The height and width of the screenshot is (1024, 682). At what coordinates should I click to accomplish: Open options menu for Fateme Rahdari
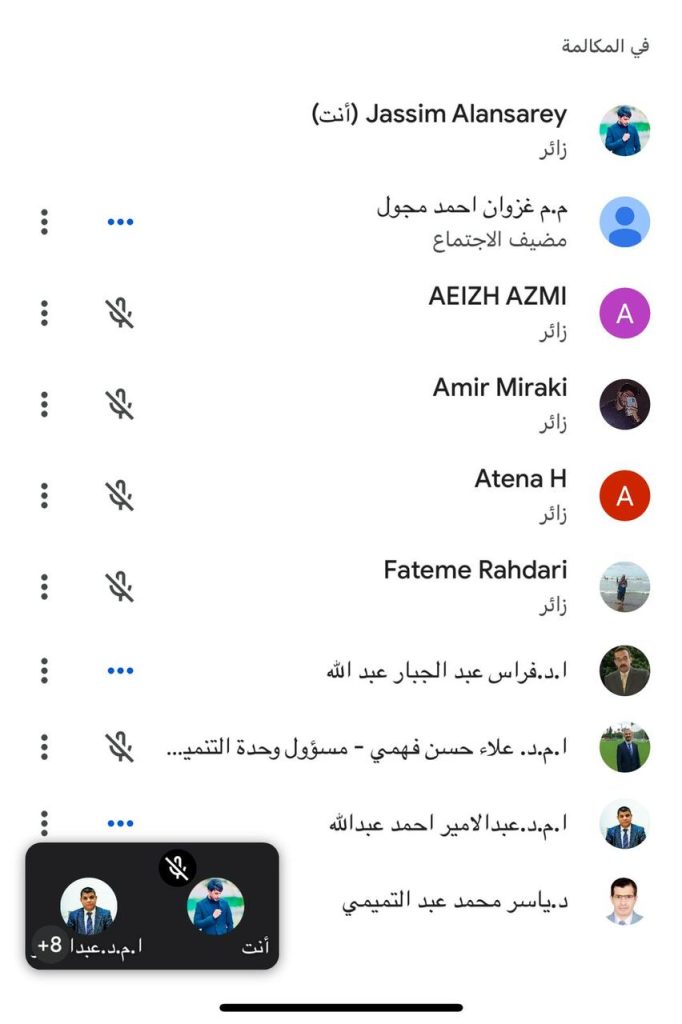(x=44, y=586)
